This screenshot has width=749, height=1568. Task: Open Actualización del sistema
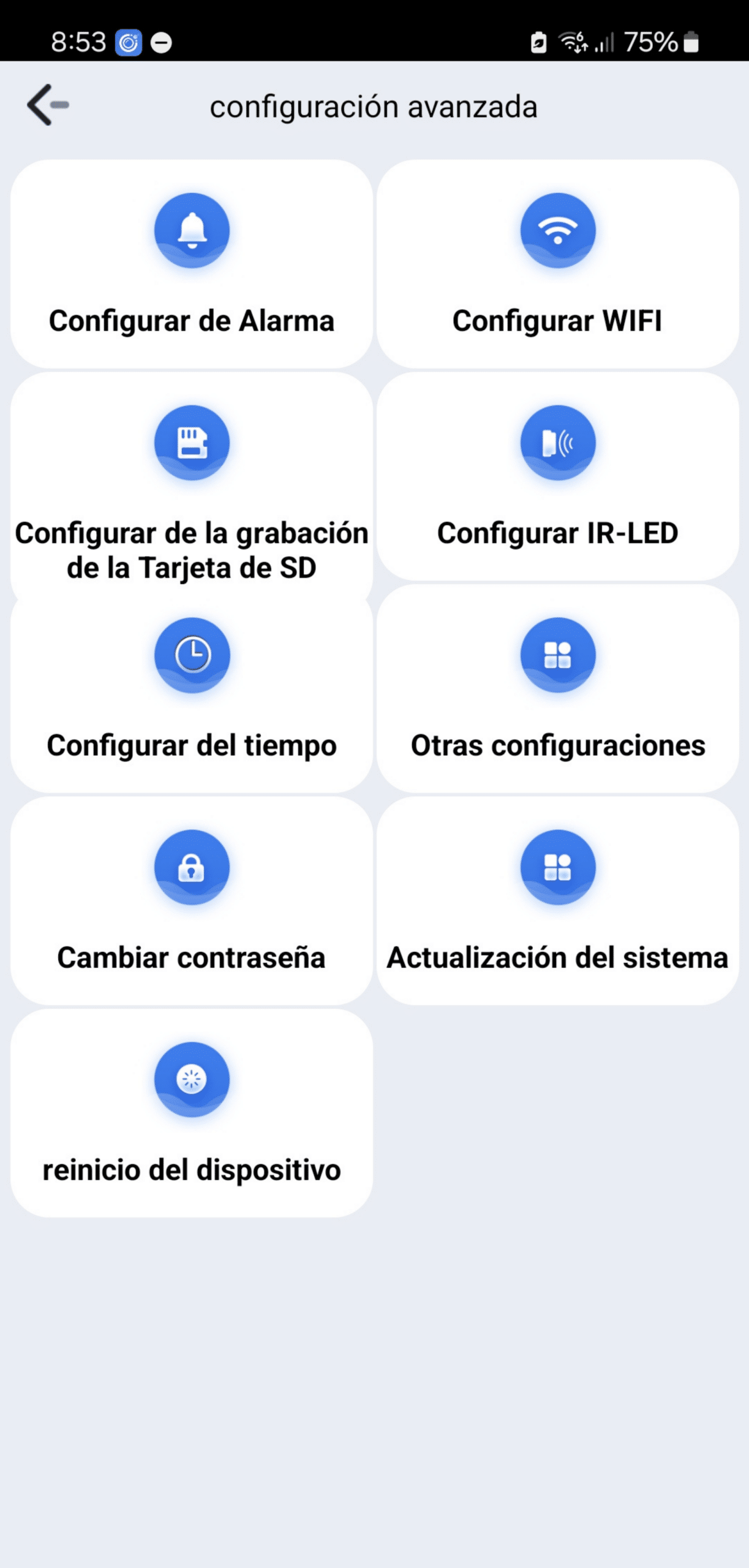558,900
